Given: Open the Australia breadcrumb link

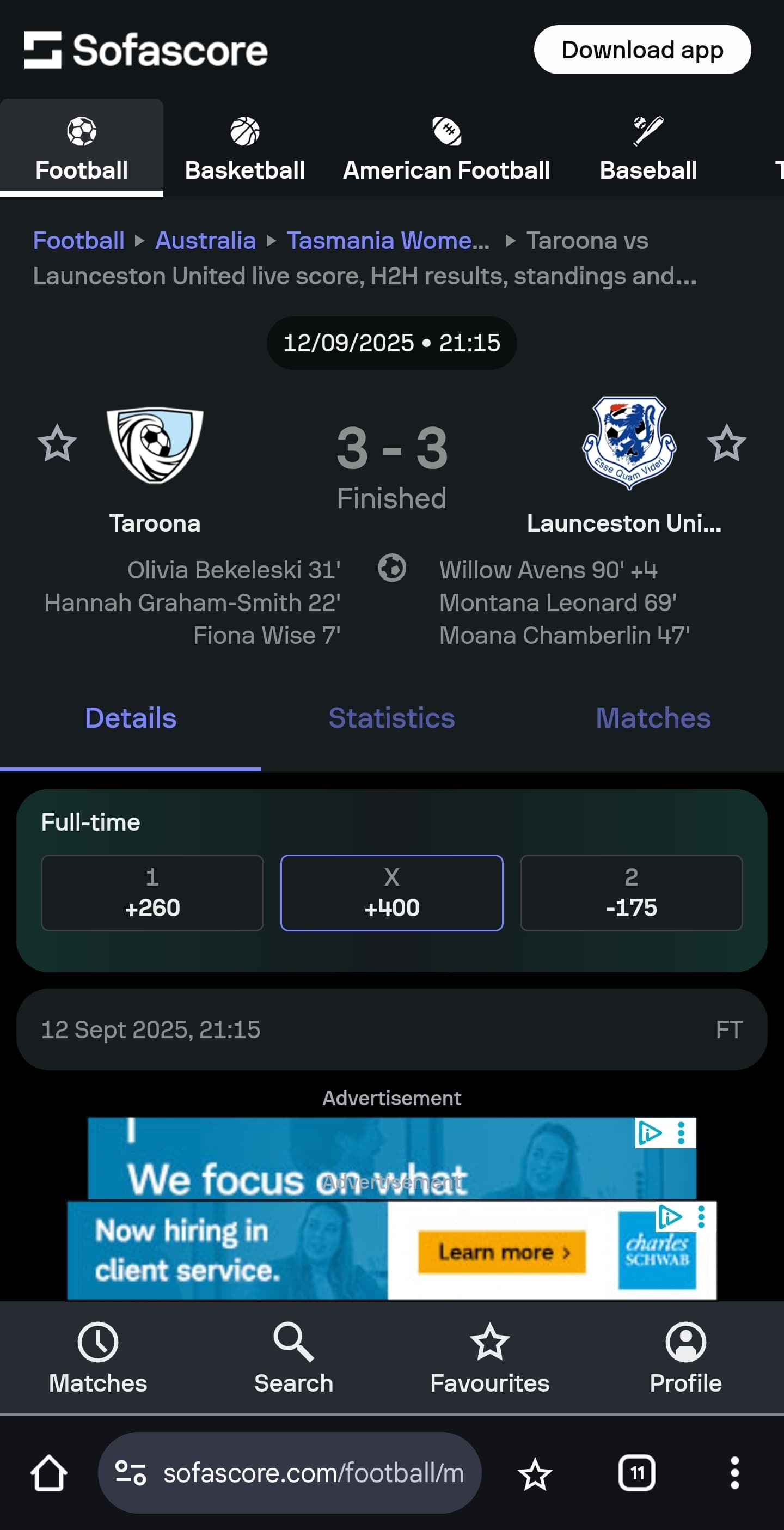Looking at the screenshot, I should 205,241.
